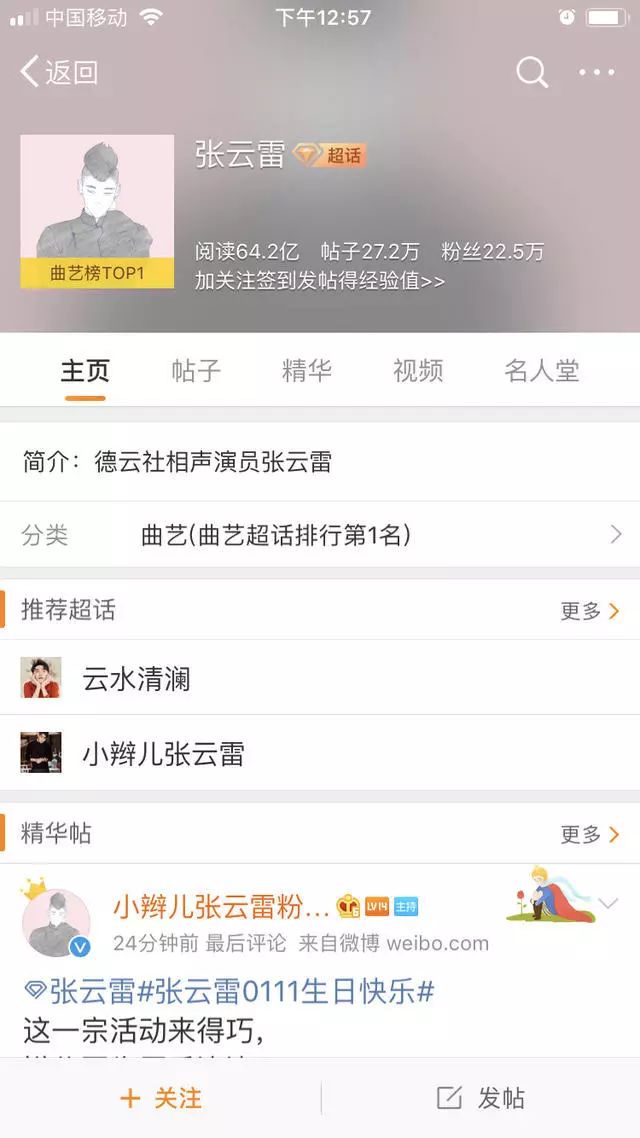Viewport: 640px width, 1138px height.
Task: Switch to the 视频 tab
Action: click(x=418, y=371)
